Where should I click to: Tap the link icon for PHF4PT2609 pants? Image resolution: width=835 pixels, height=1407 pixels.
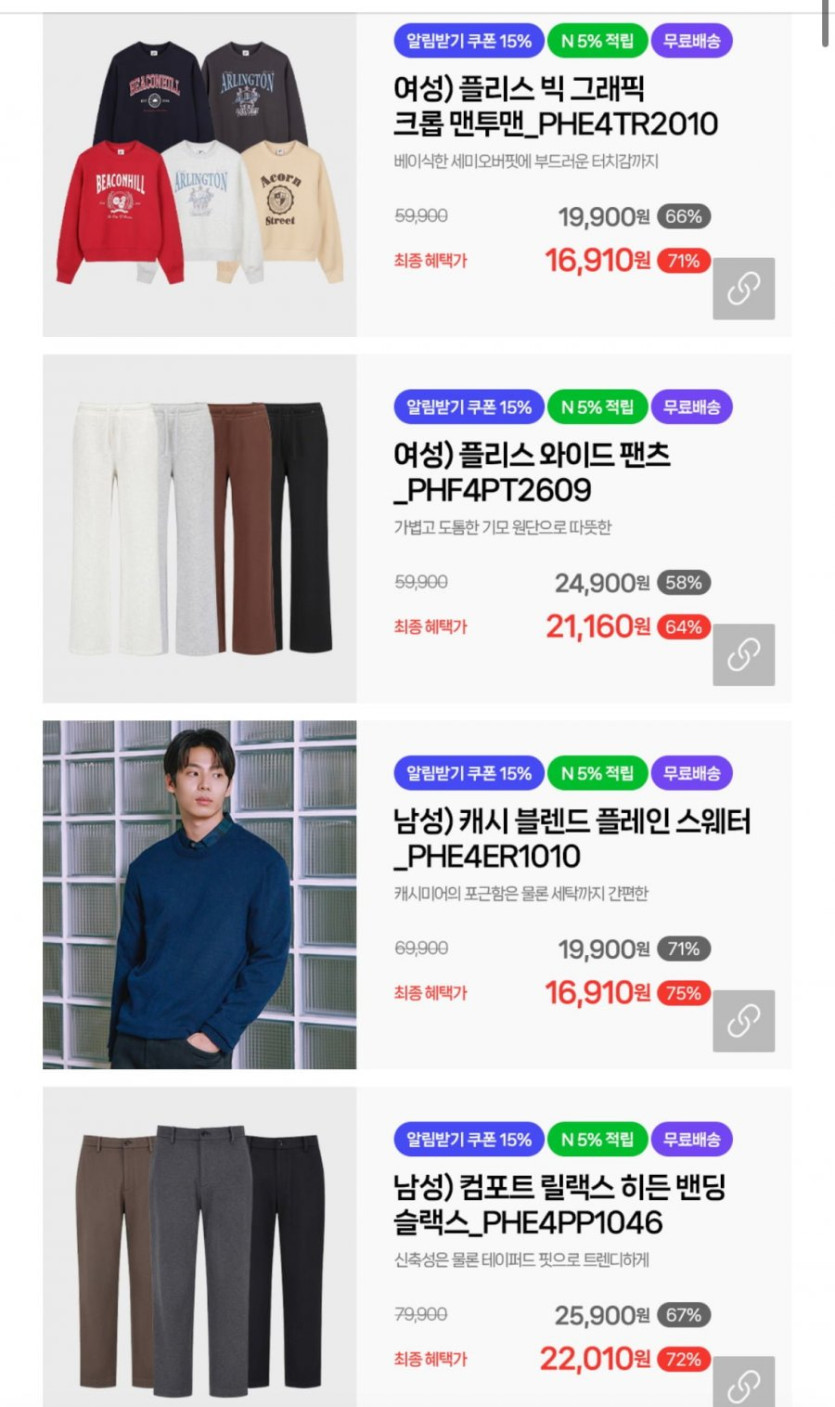click(x=743, y=655)
